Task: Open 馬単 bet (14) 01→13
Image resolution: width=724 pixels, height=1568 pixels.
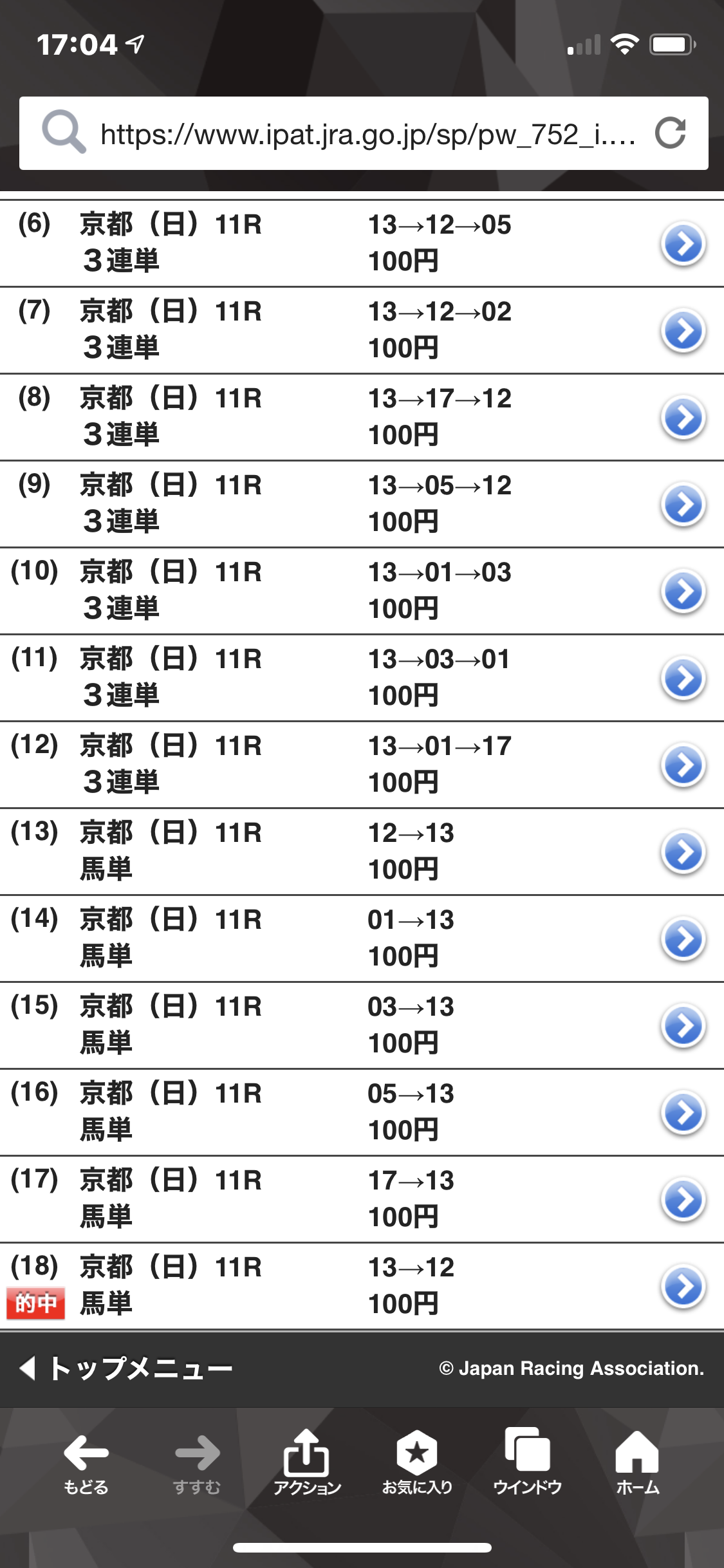Action: click(683, 939)
